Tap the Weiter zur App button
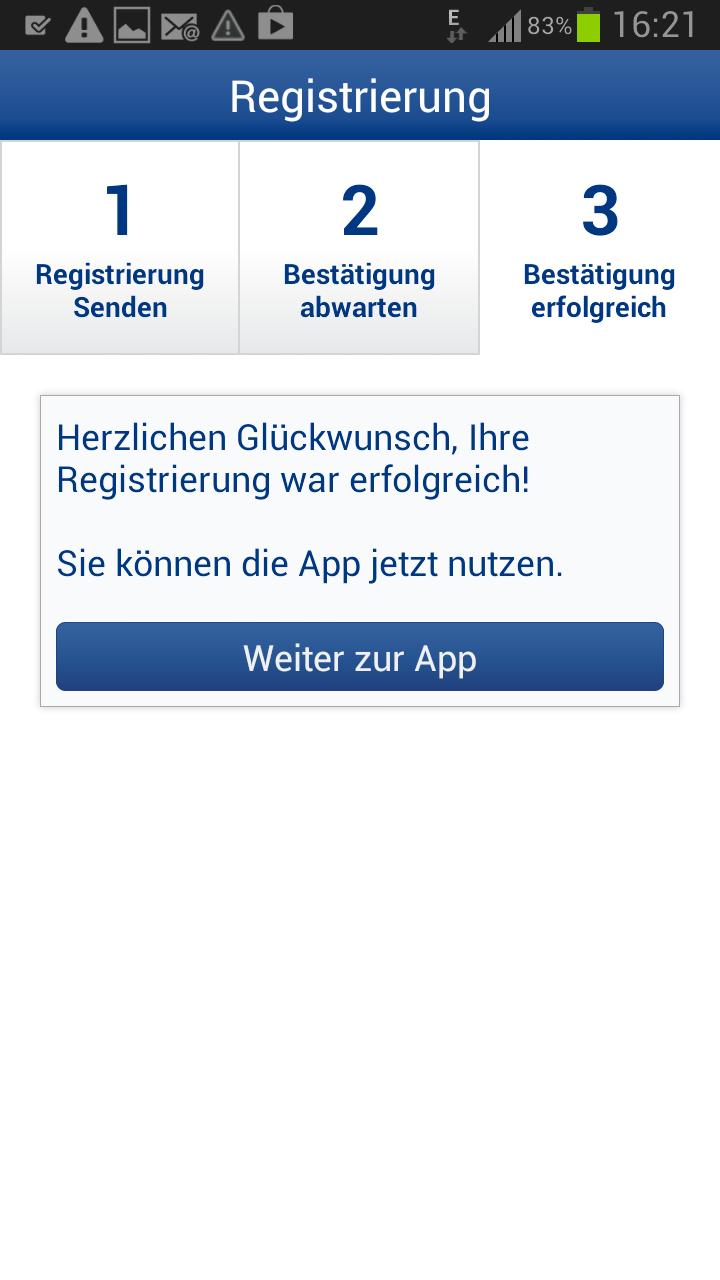The image size is (720, 1280). coord(360,657)
